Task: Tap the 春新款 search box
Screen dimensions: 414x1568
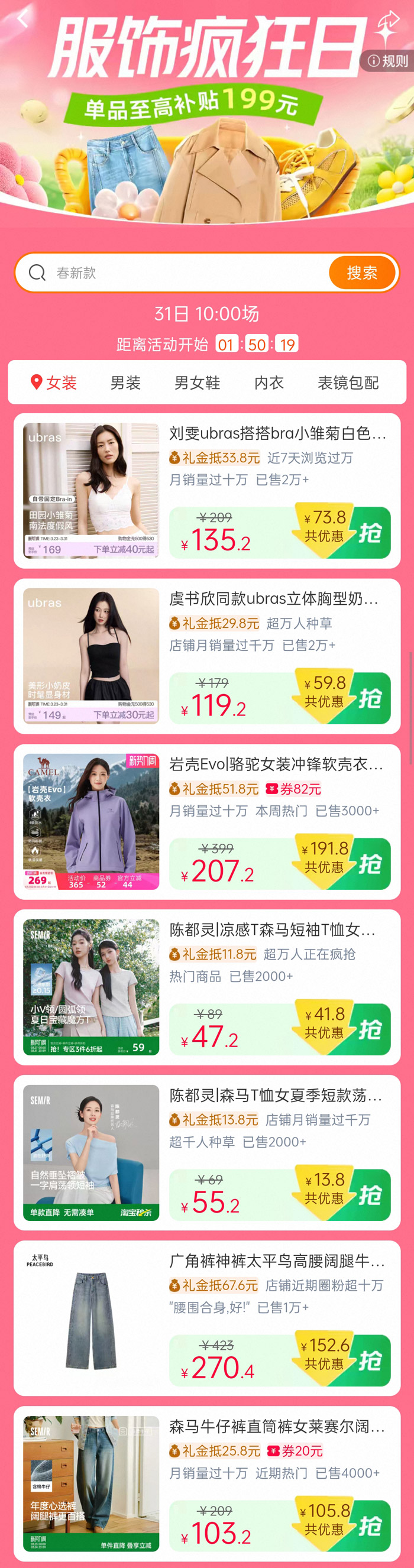Action: point(183,273)
